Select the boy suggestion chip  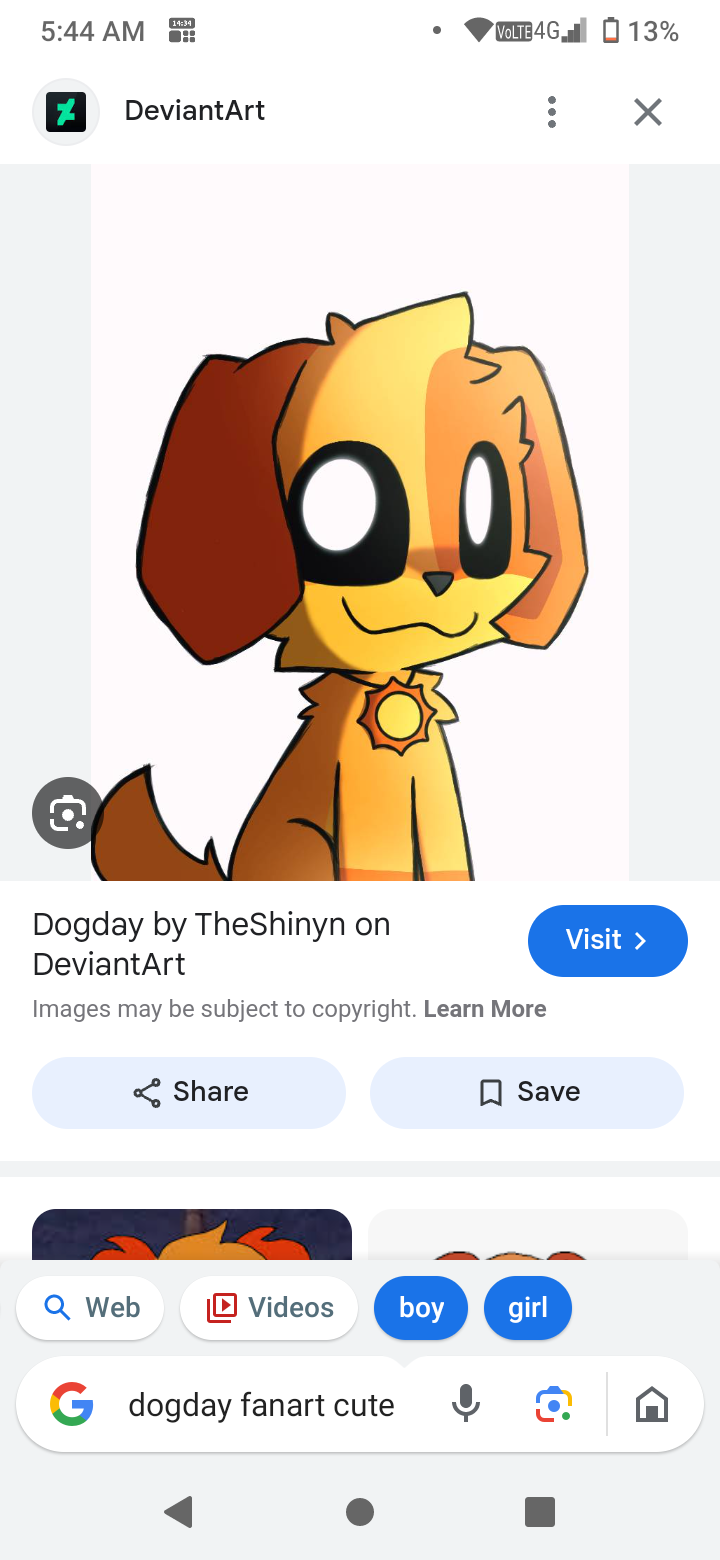[421, 1307]
